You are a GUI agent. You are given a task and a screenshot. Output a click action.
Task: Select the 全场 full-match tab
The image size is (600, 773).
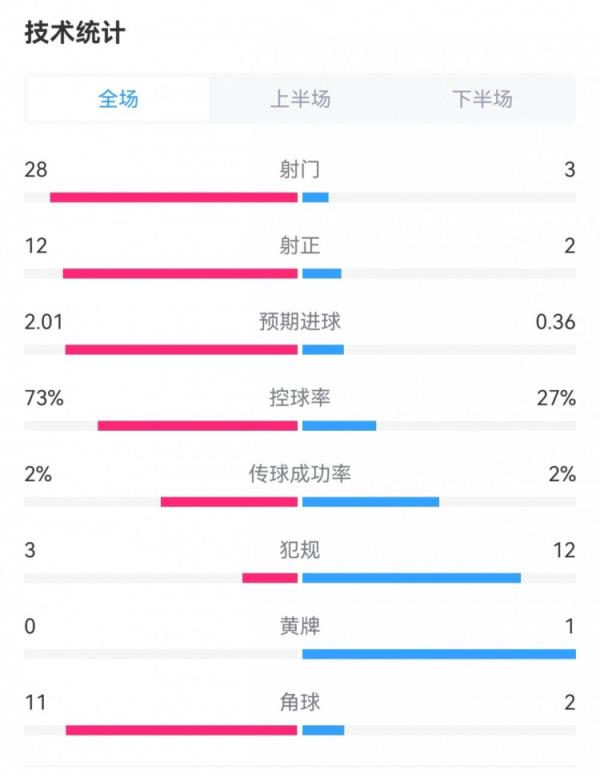[x=118, y=99]
